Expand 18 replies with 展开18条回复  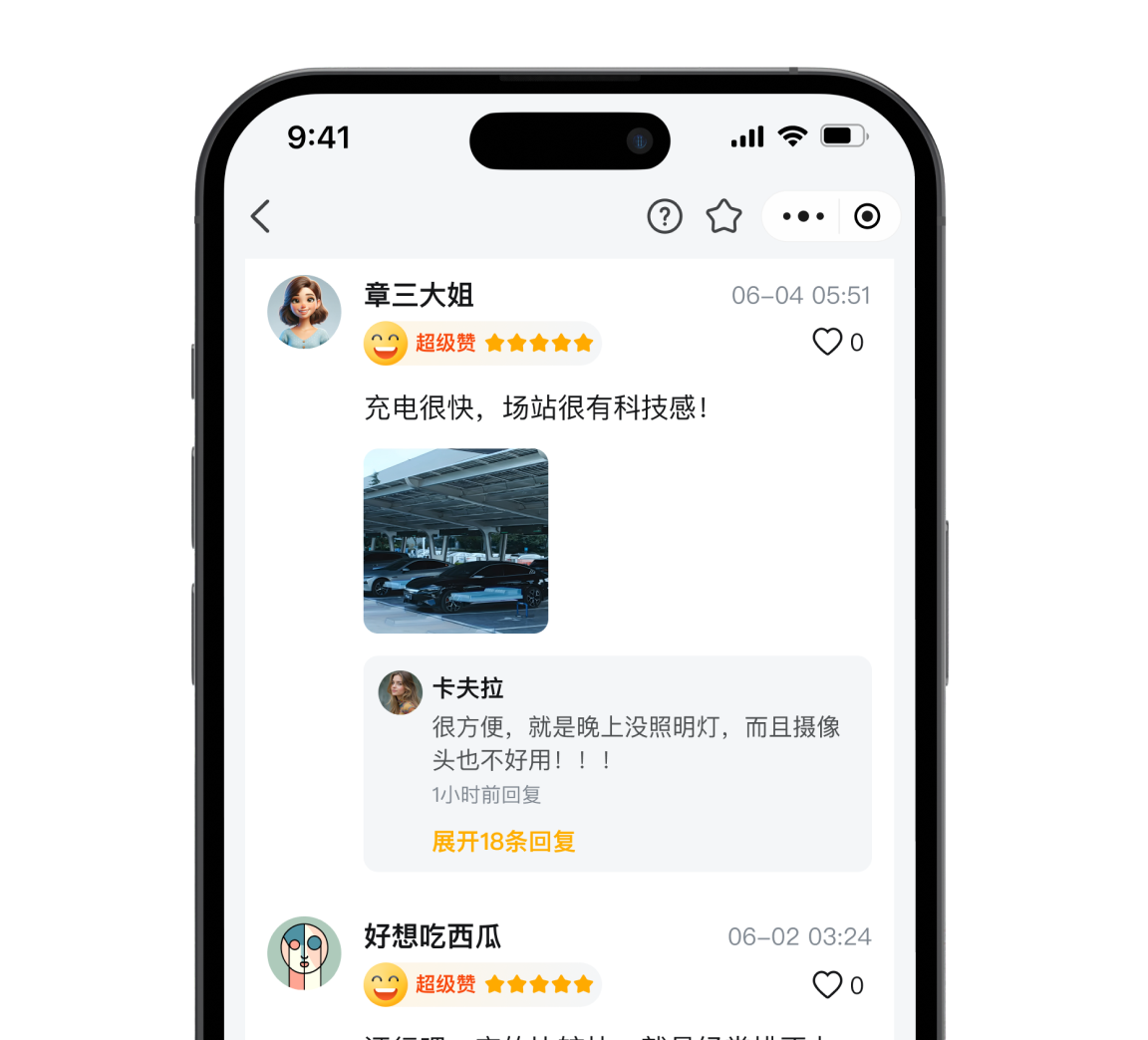[x=503, y=842]
